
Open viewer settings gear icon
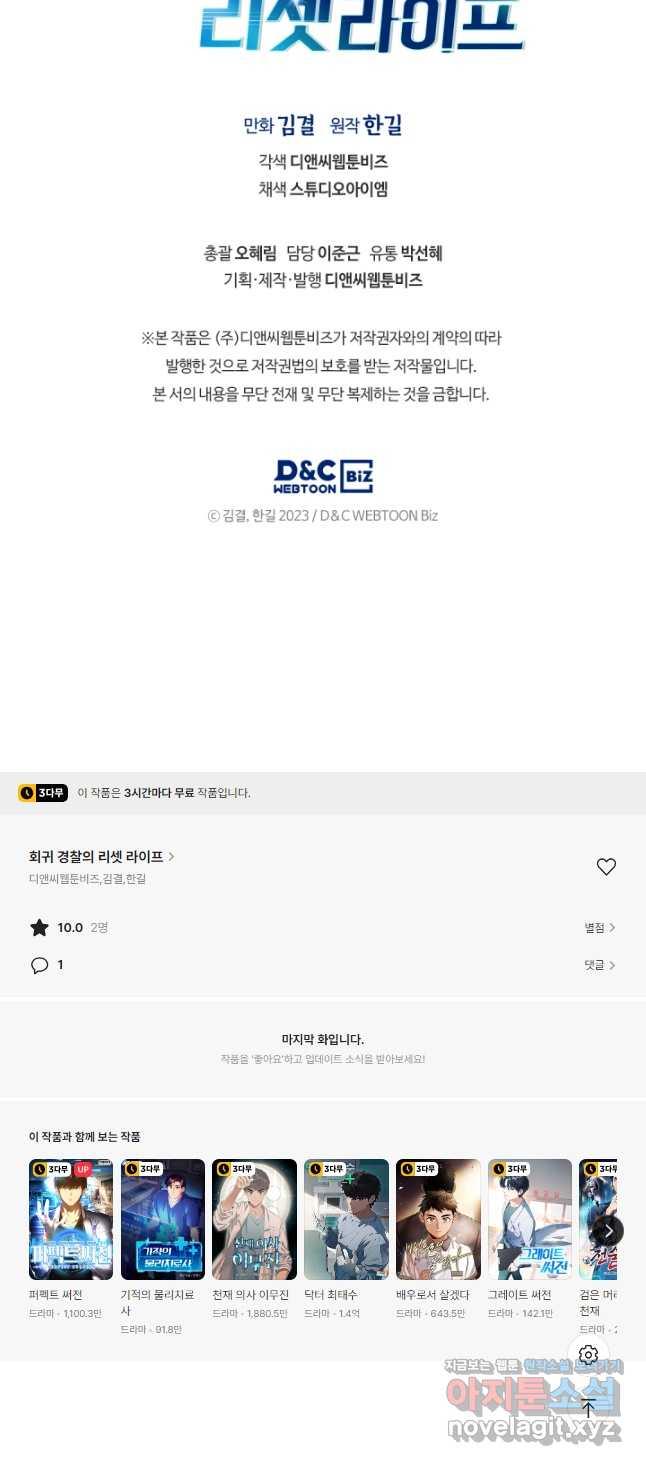tap(588, 1355)
